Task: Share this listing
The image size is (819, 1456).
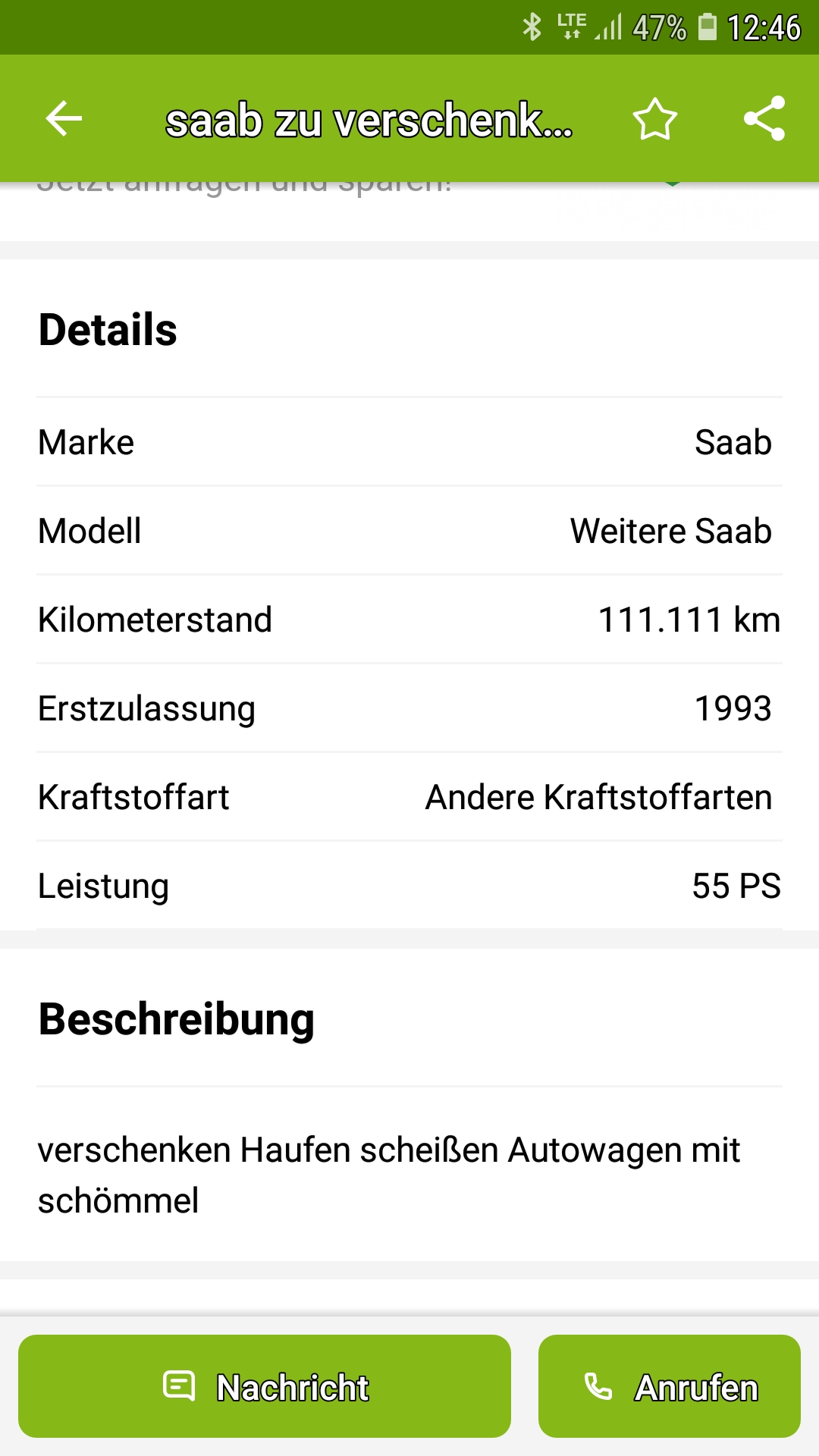Action: click(764, 118)
